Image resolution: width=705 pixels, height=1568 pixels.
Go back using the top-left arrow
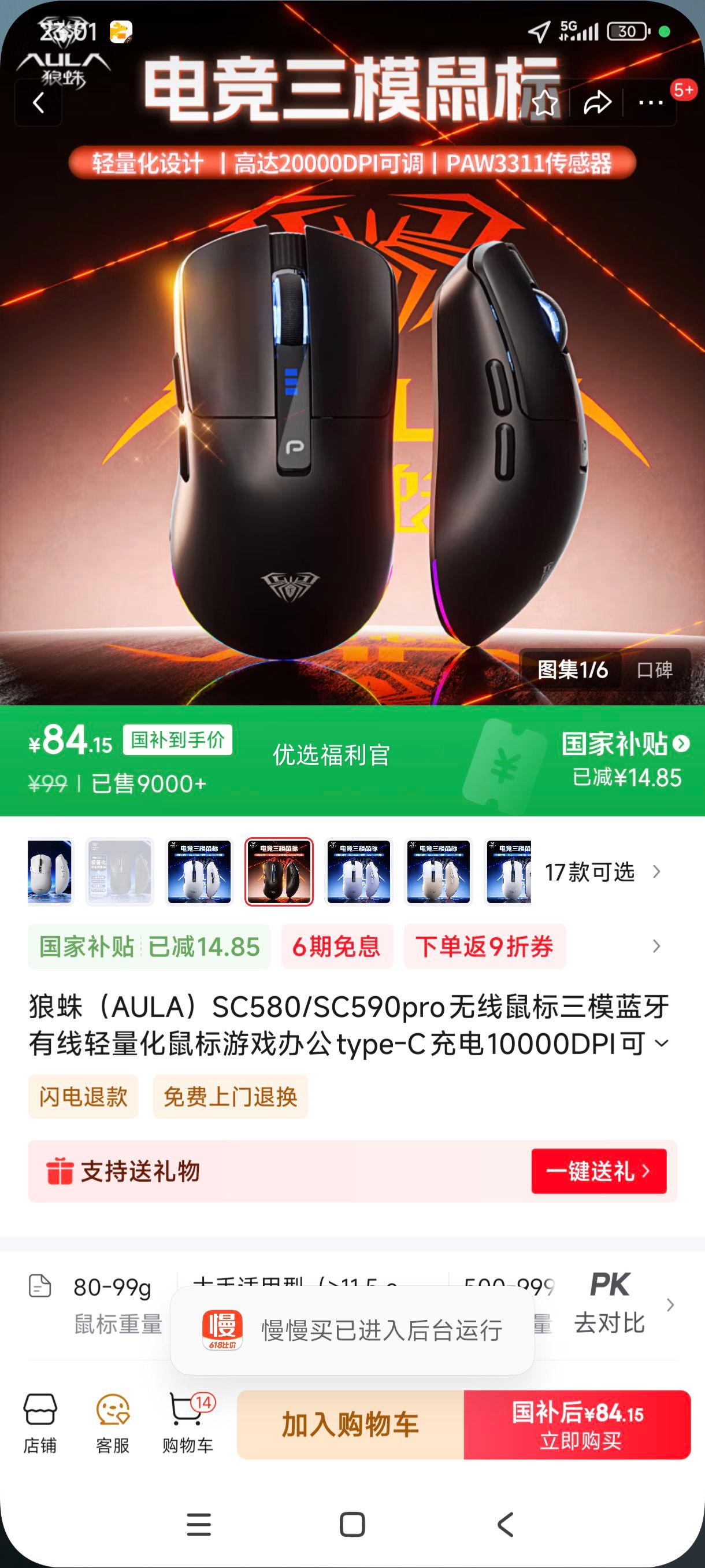(x=38, y=103)
